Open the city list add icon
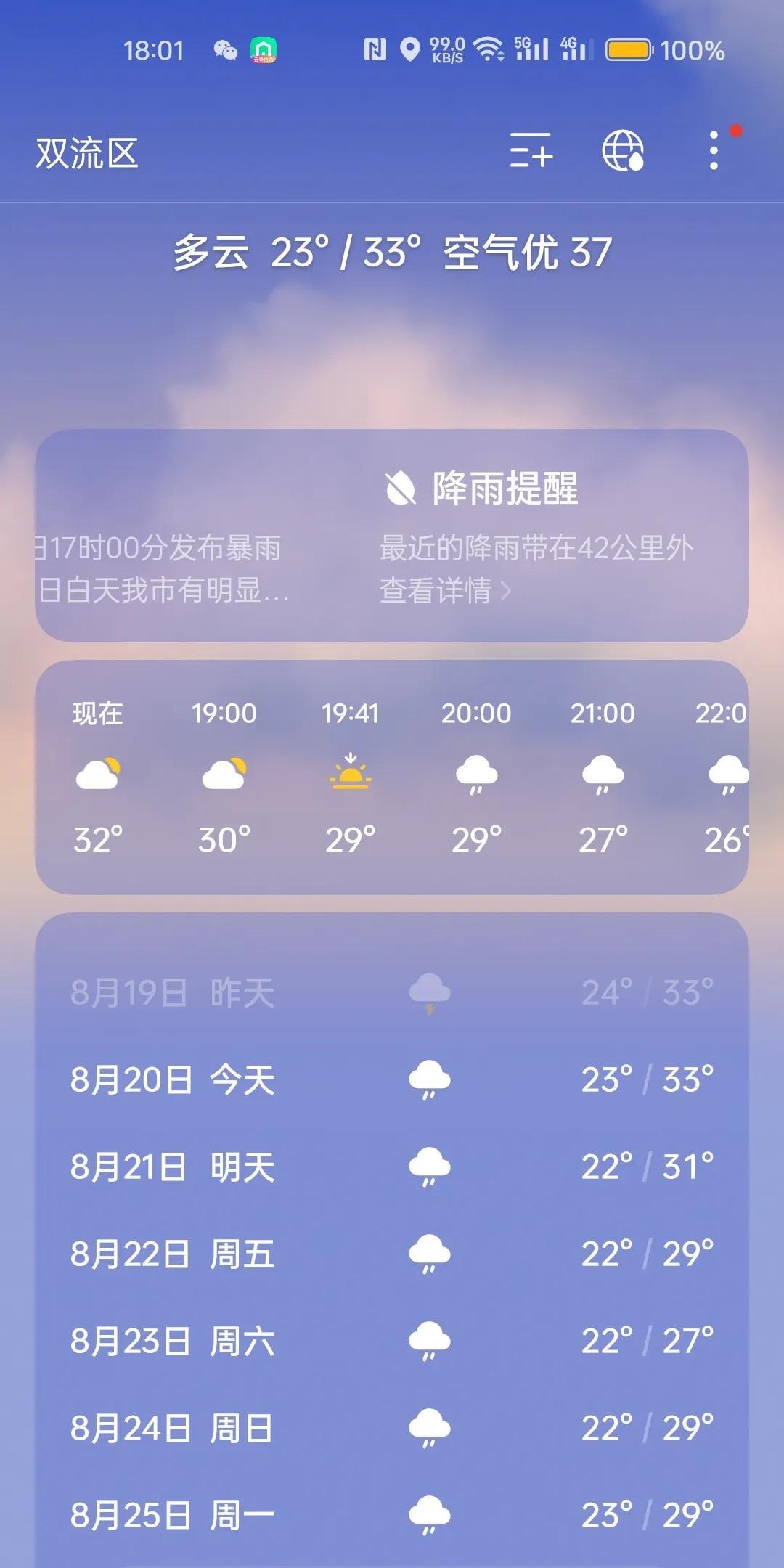This screenshot has width=784, height=1568. click(531, 151)
